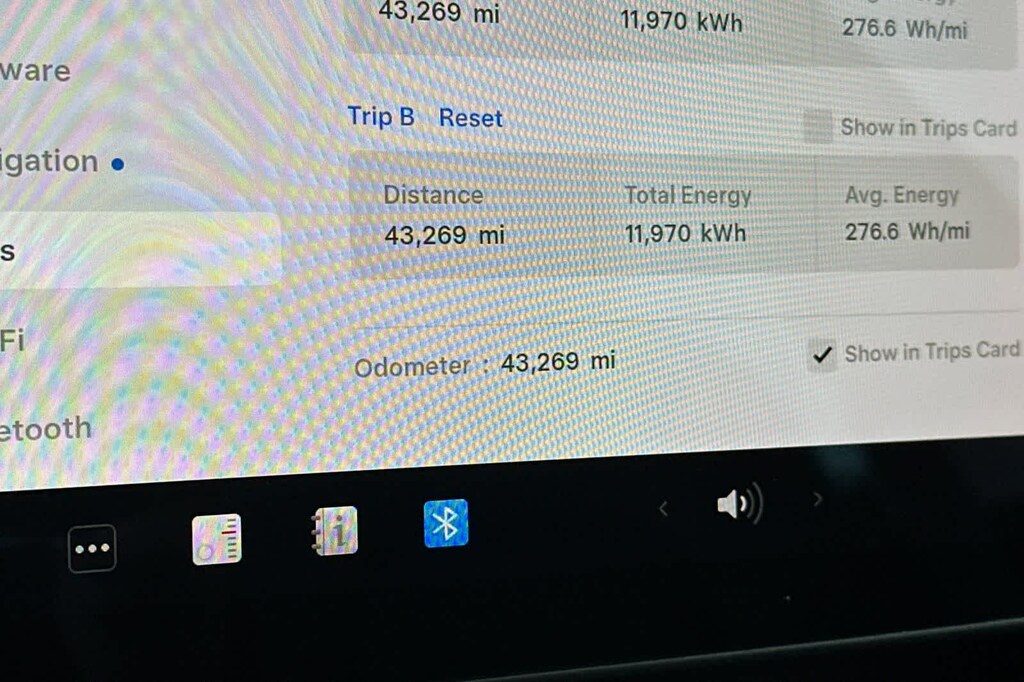Rename Trip B via its label

pyautogui.click(x=381, y=116)
